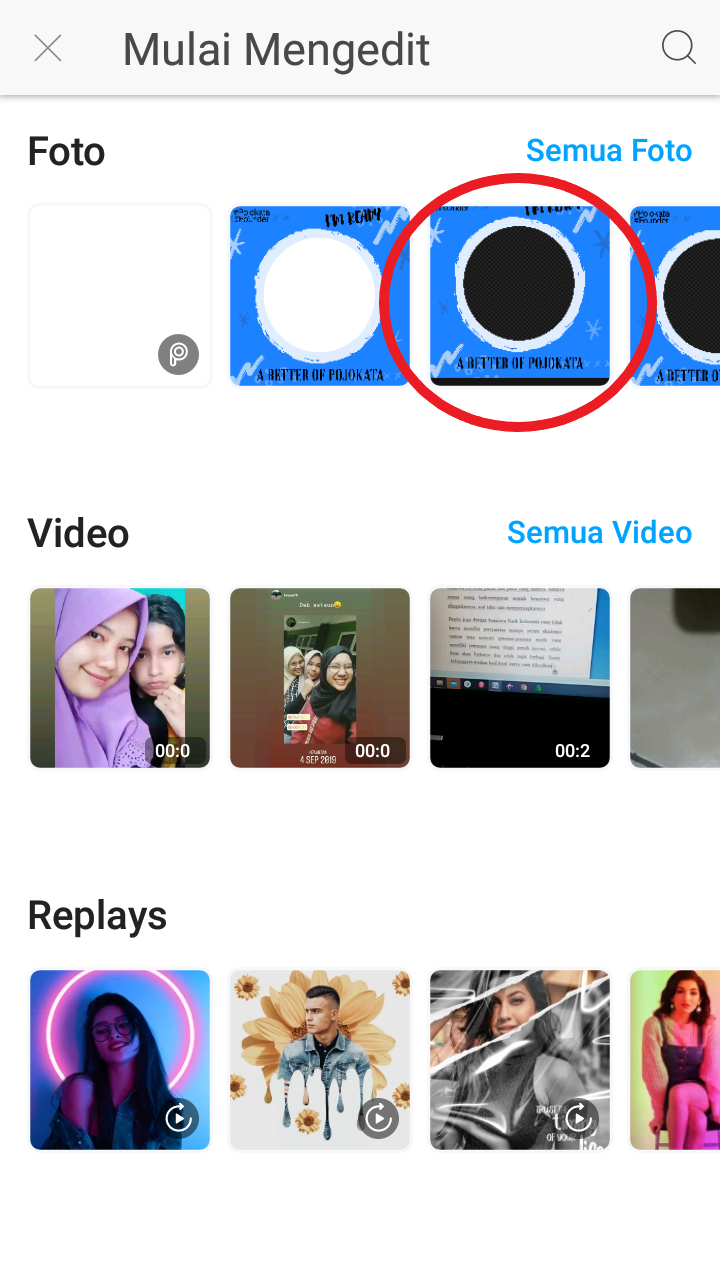Open Semua Foto link

608,151
